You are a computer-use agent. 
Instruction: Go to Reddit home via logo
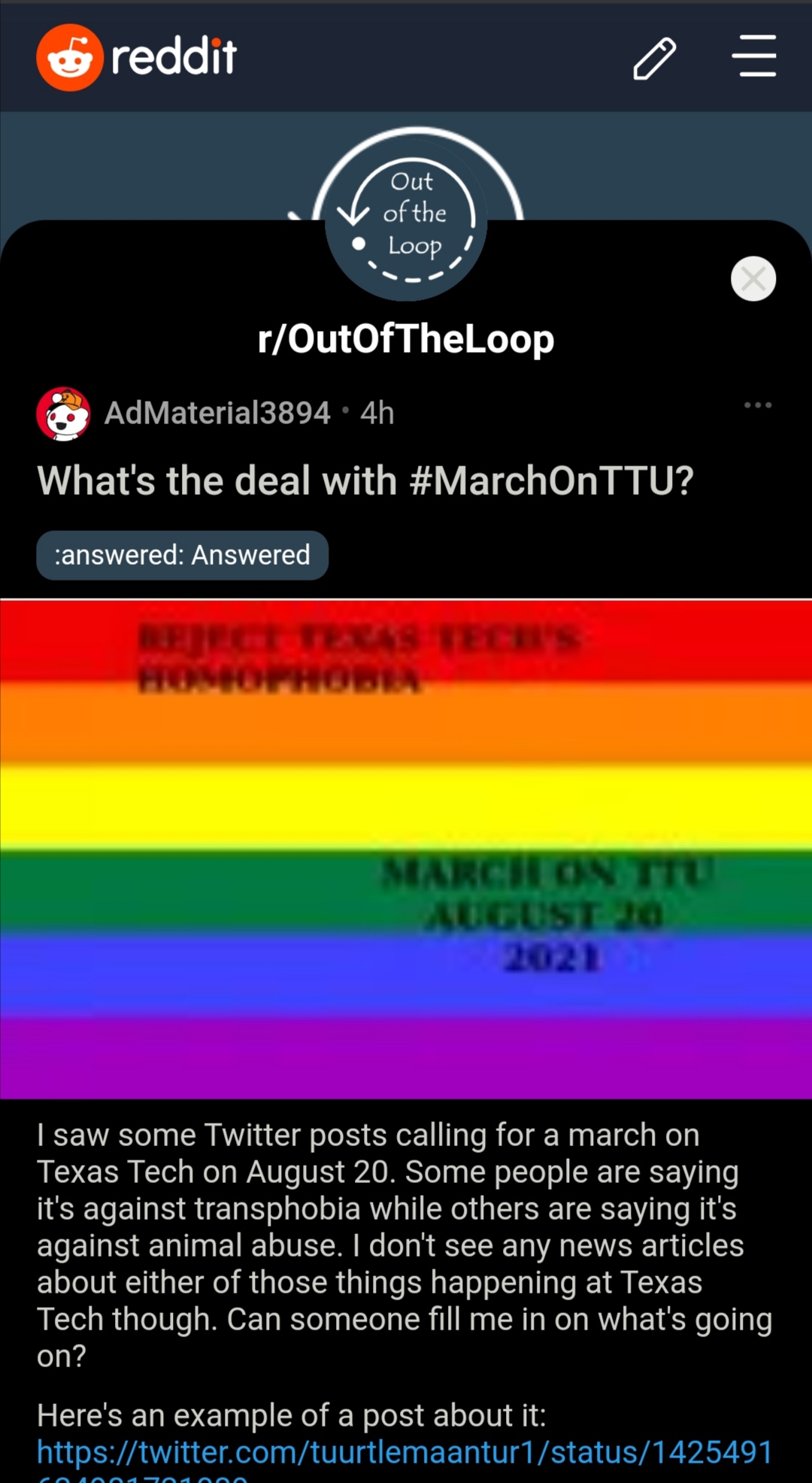click(137, 57)
